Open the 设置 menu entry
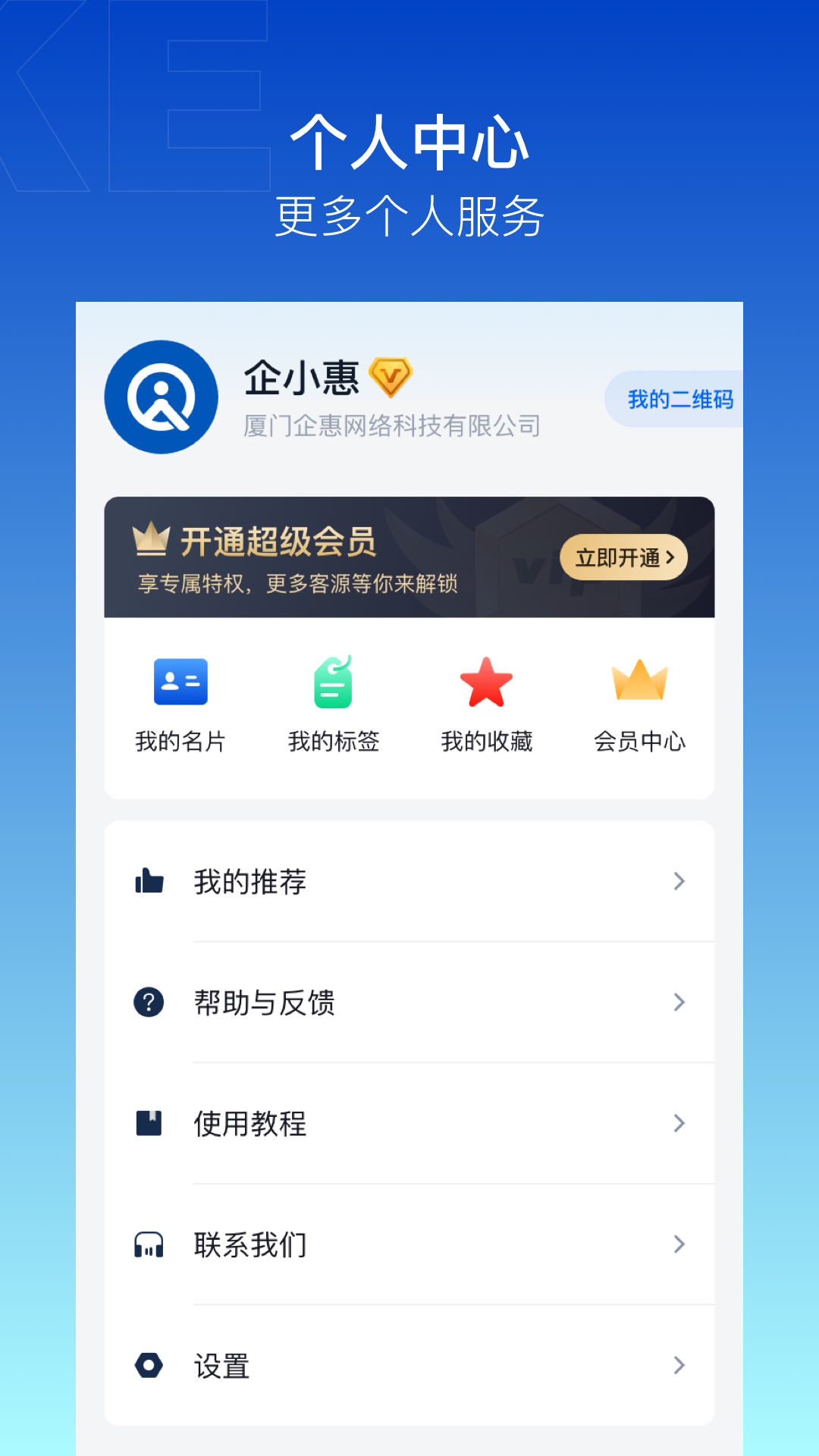Image resolution: width=819 pixels, height=1456 pixels. (409, 1366)
